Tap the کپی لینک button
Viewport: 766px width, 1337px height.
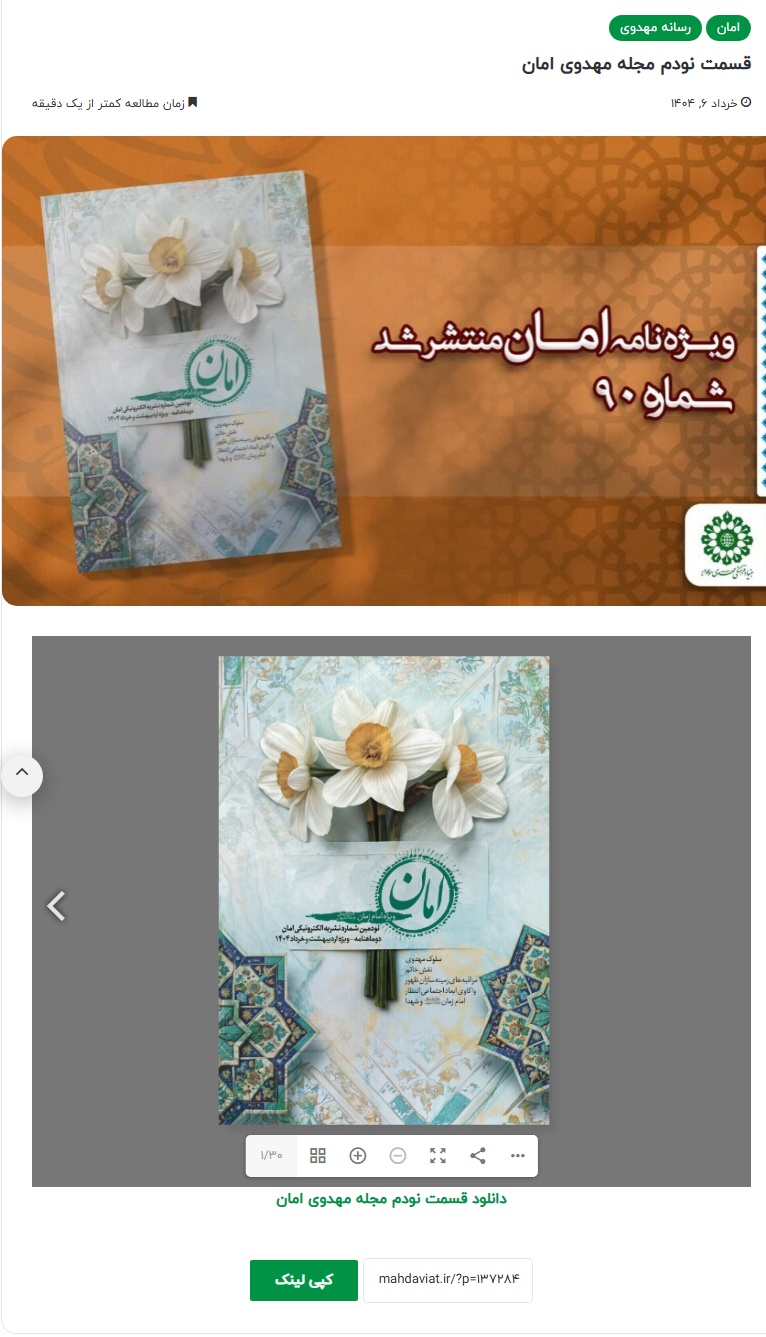tap(304, 1280)
